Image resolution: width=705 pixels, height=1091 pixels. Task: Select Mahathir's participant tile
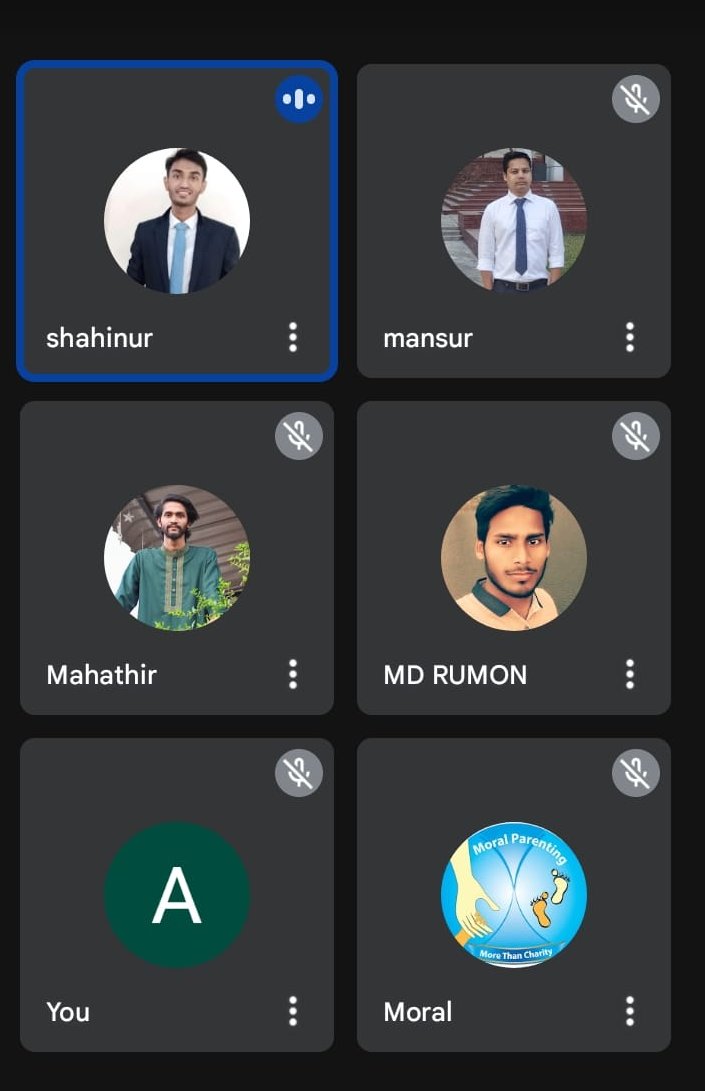click(177, 557)
